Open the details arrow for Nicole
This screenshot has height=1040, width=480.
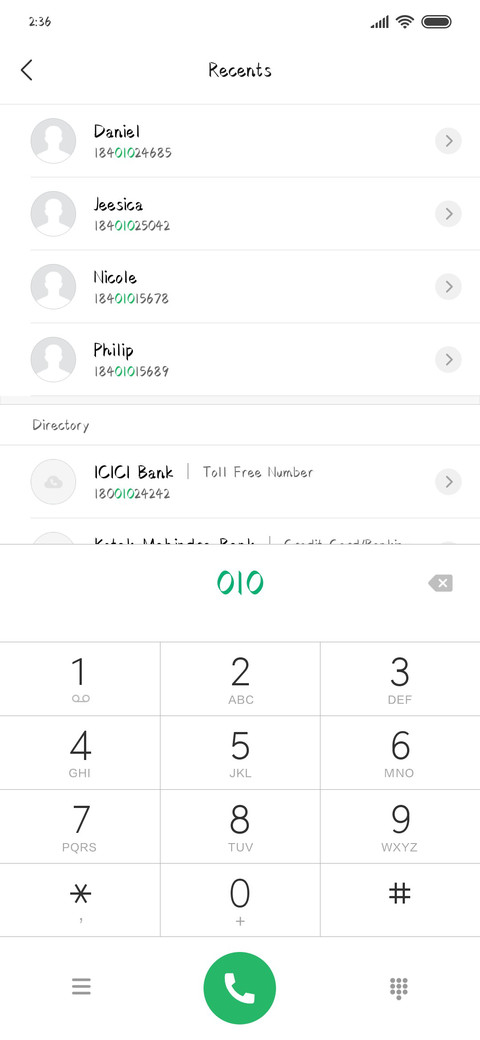click(x=448, y=287)
